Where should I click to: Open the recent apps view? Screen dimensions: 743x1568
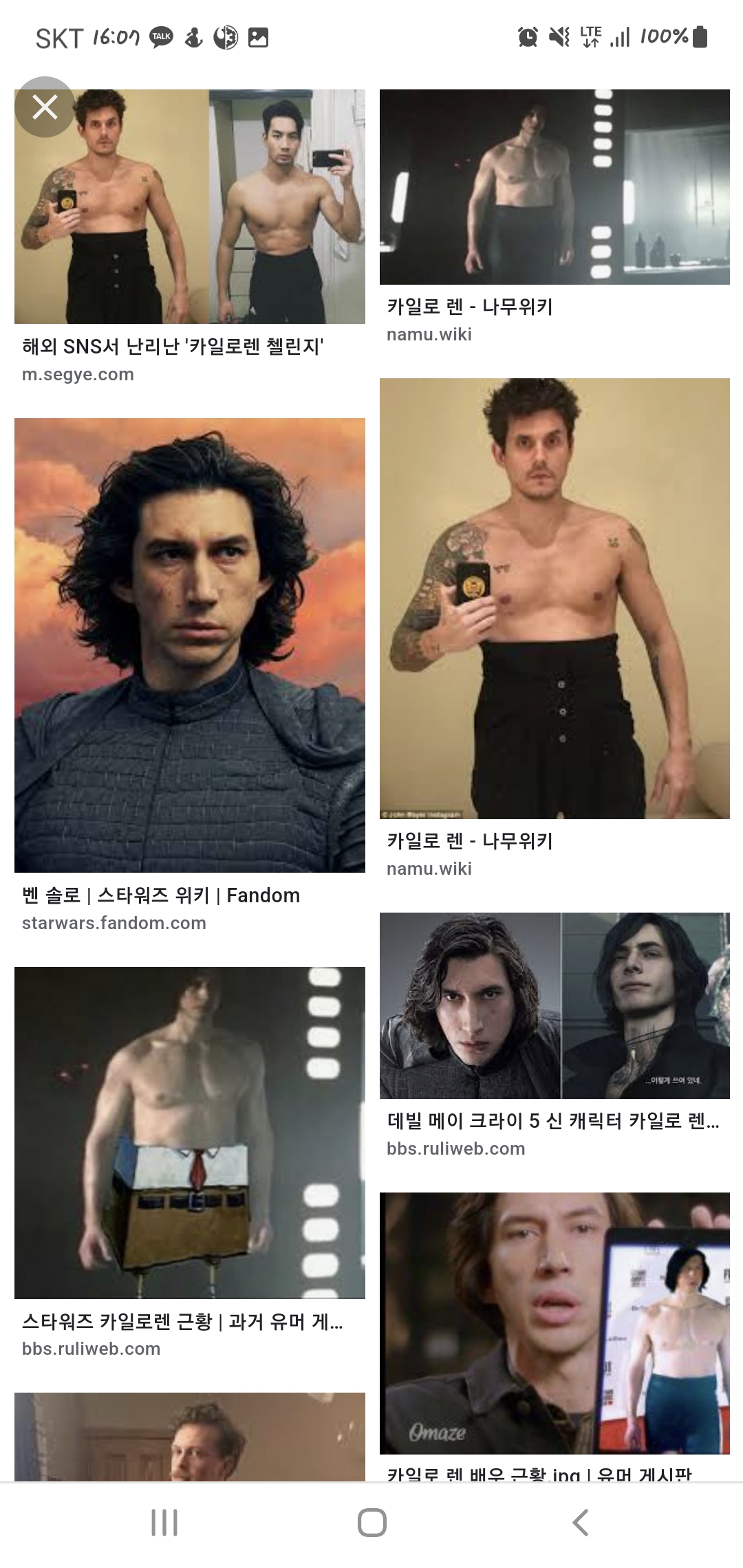pos(164,1523)
